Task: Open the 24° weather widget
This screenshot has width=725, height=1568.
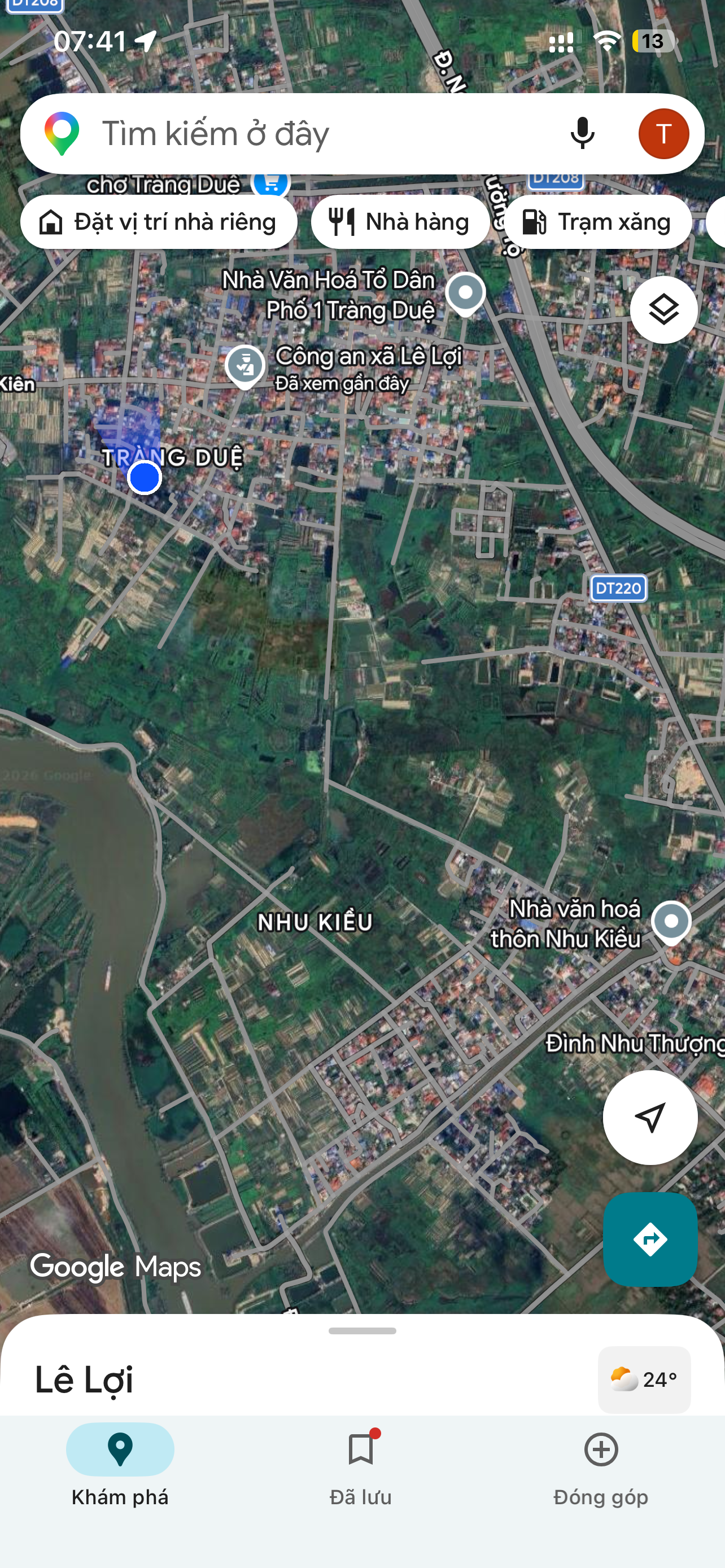Action: tap(644, 1379)
